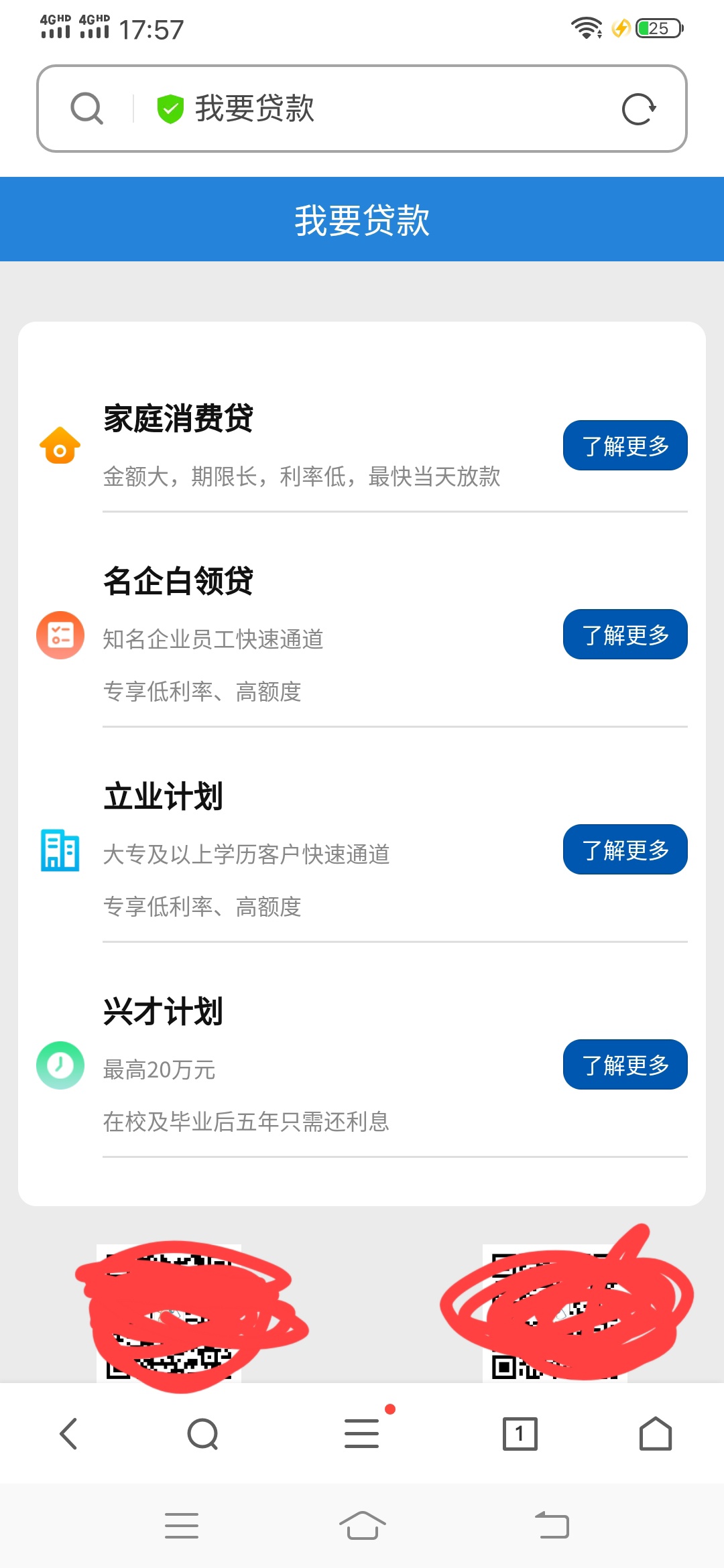Viewport: 724px width, 1568px height.
Task: Tap the system home button
Action: pos(362,1526)
